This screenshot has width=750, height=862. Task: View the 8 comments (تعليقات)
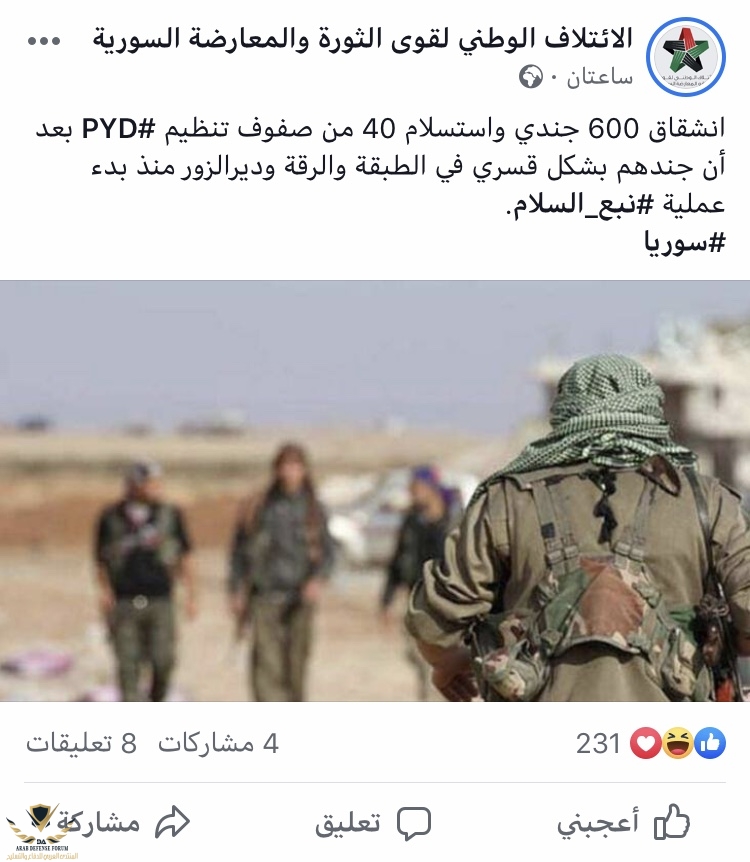pyautogui.click(x=81, y=744)
